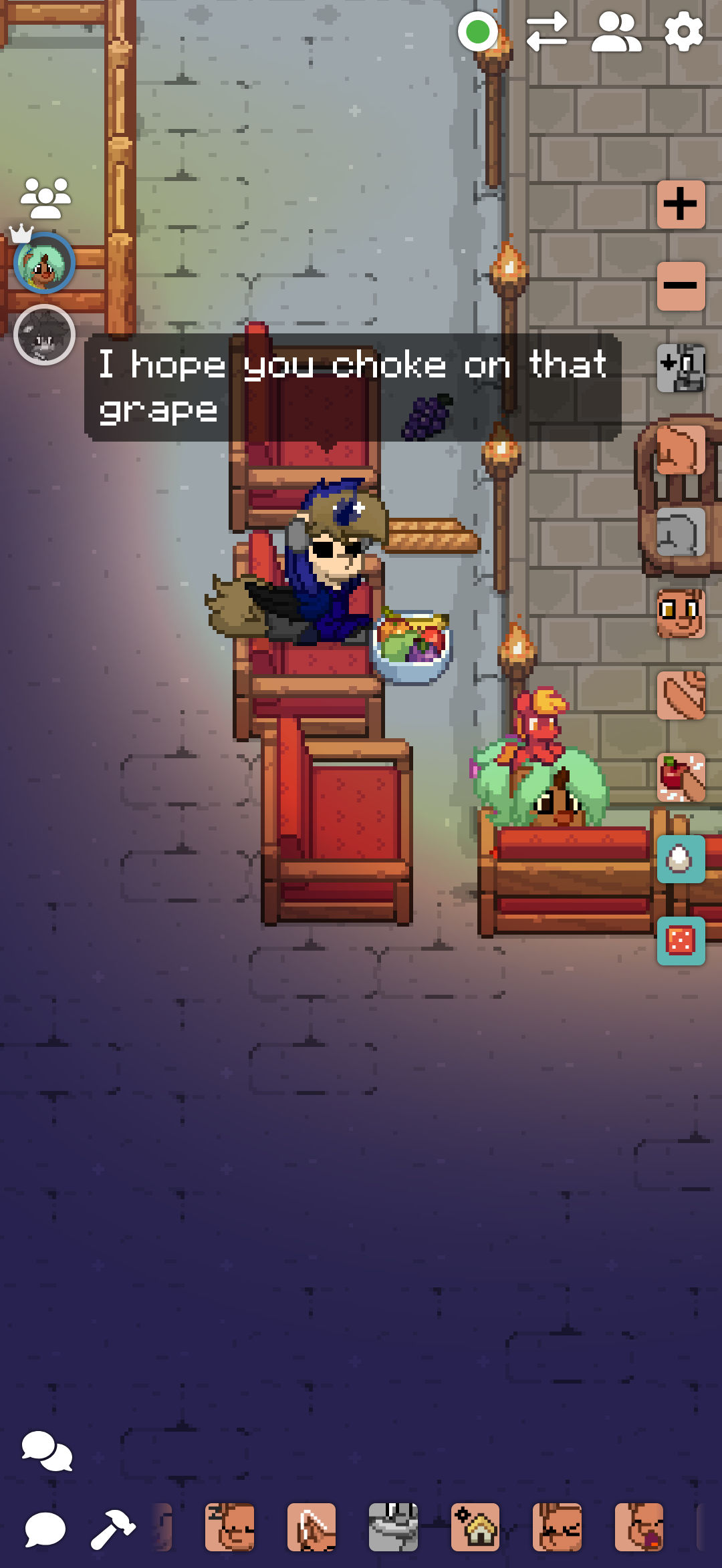Viewport: 722px width, 1568px height.
Task: Tap the gray add-pony action button
Action: point(681,368)
